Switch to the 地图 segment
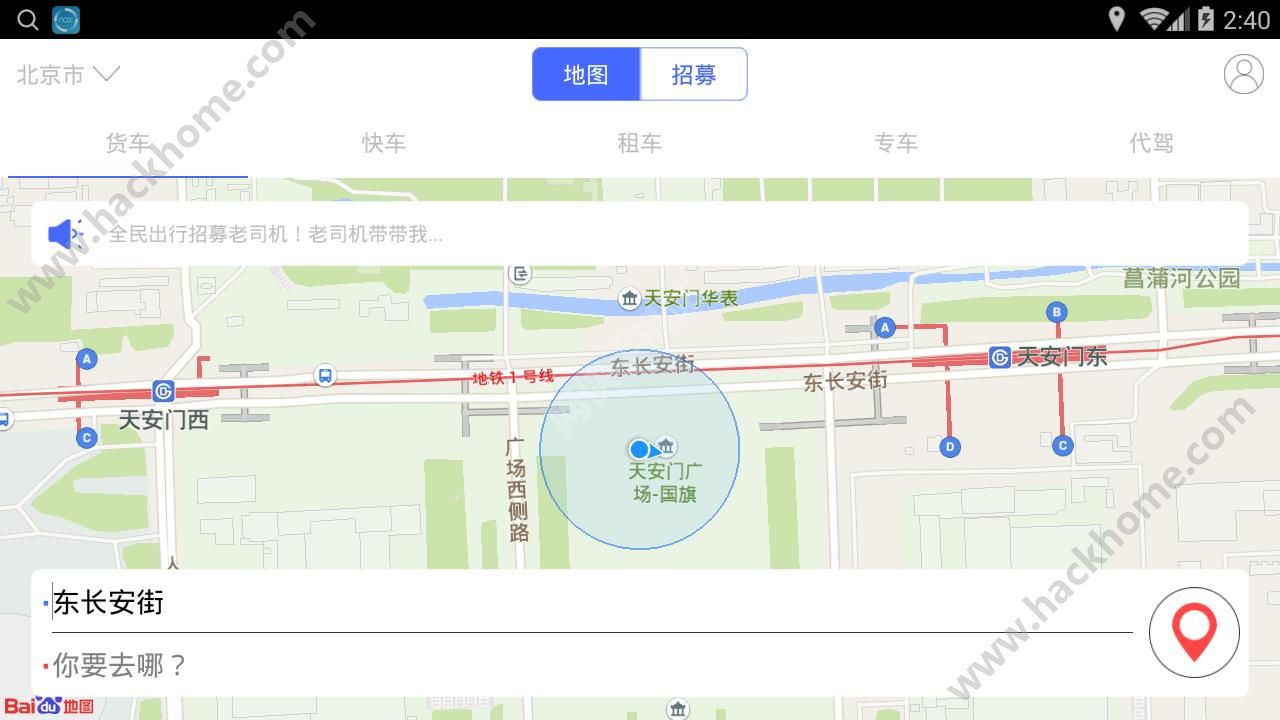The width and height of the screenshot is (1280, 720). (x=586, y=75)
